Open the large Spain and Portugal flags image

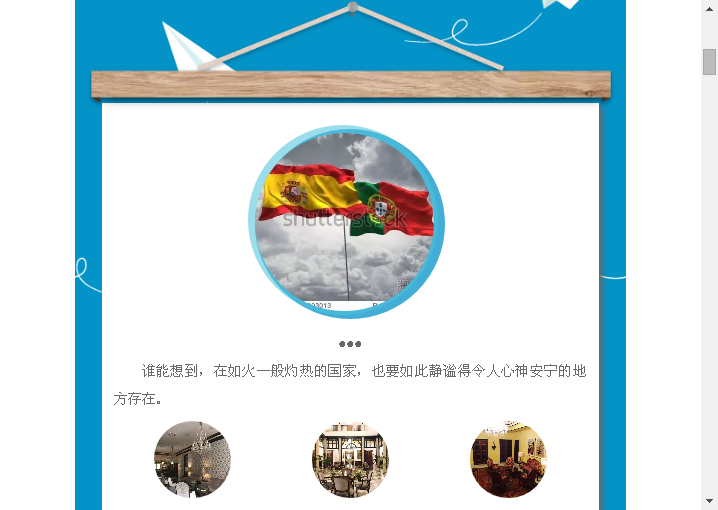click(346, 221)
